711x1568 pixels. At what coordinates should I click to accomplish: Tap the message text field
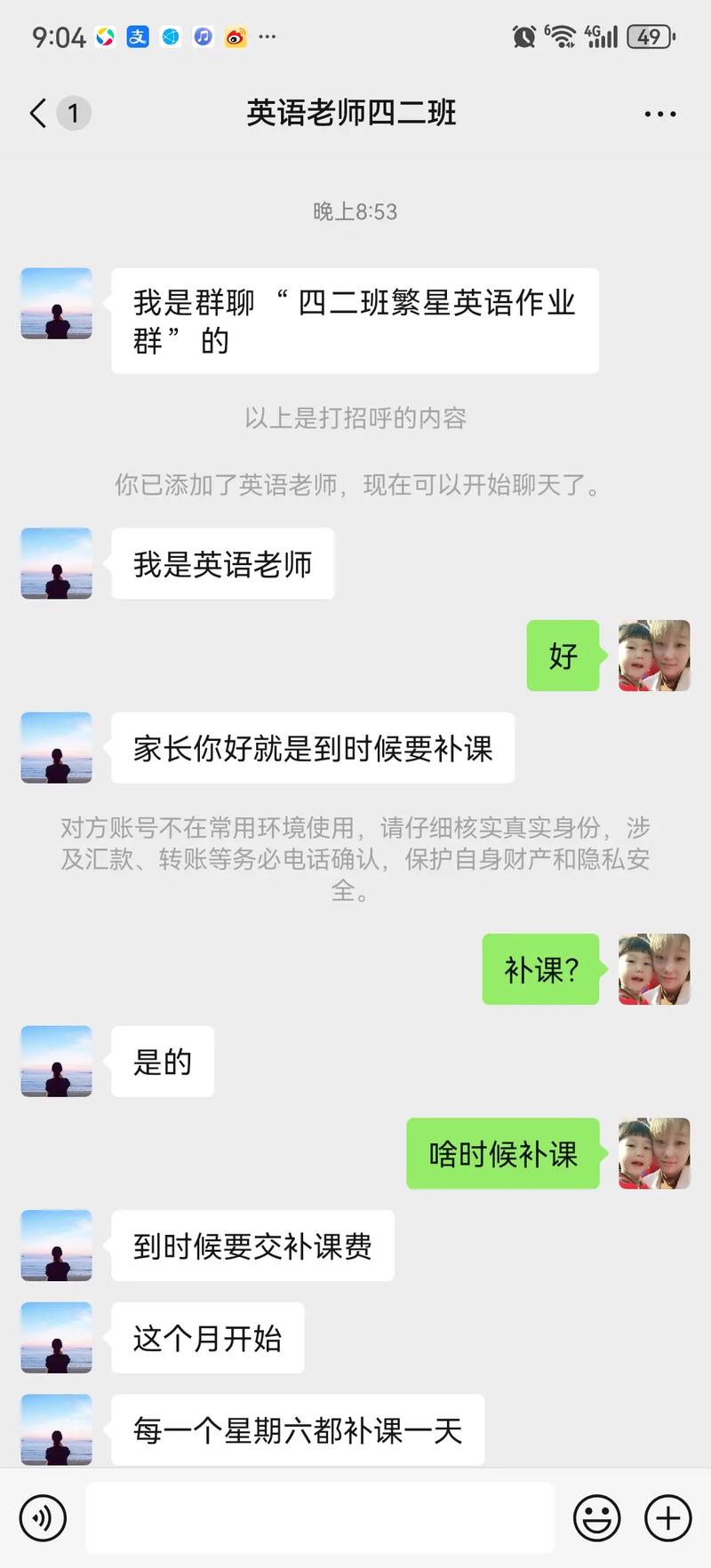pos(320,1517)
